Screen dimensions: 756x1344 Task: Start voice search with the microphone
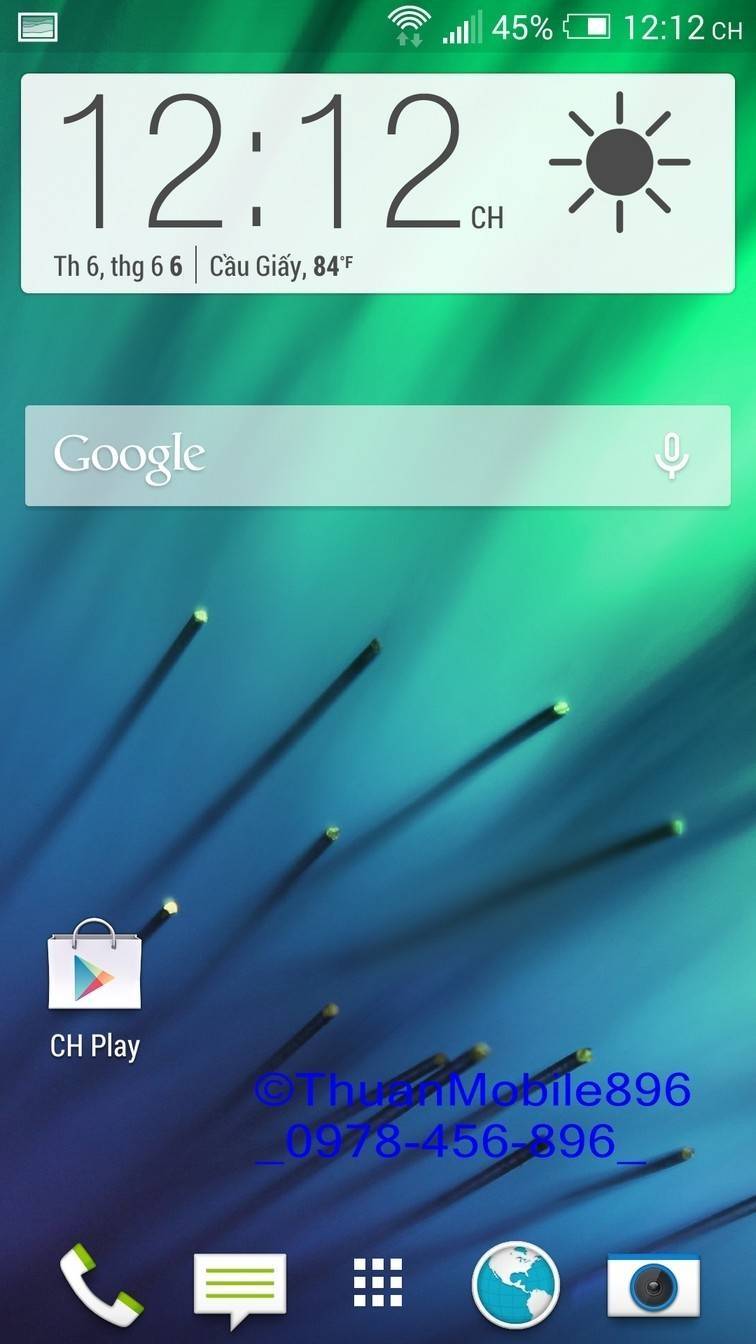(x=671, y=455)
